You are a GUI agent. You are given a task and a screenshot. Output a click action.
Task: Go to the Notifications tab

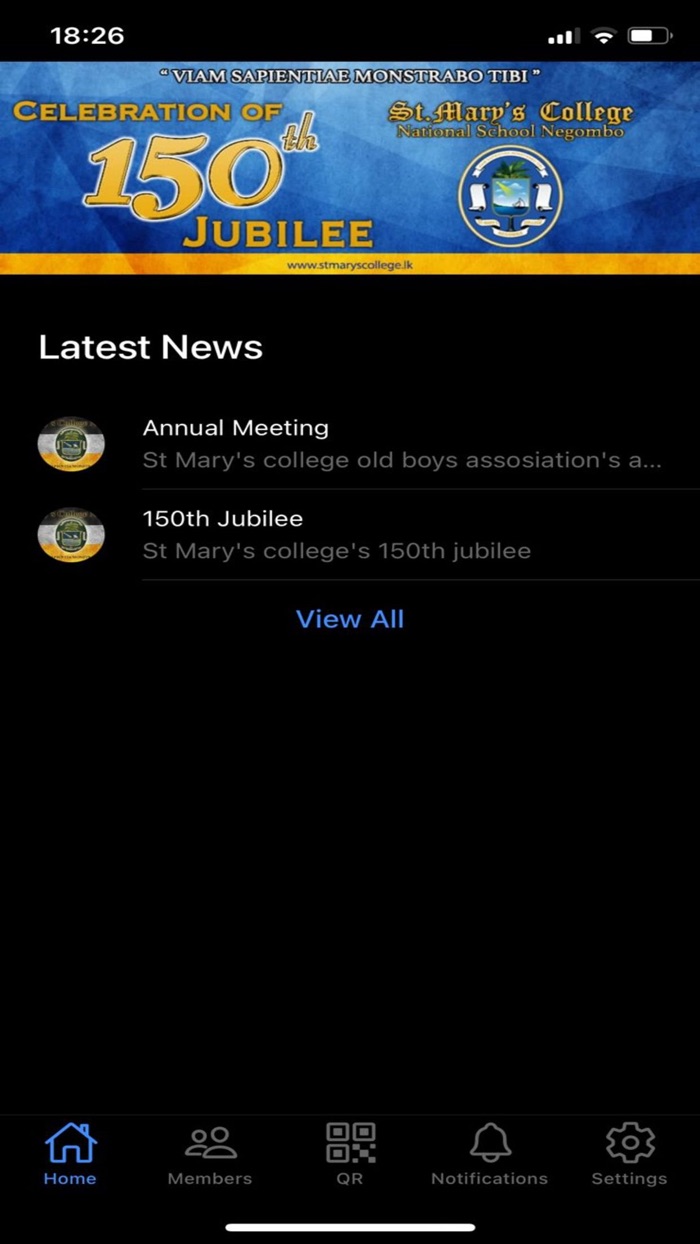tap(490, 1155)
